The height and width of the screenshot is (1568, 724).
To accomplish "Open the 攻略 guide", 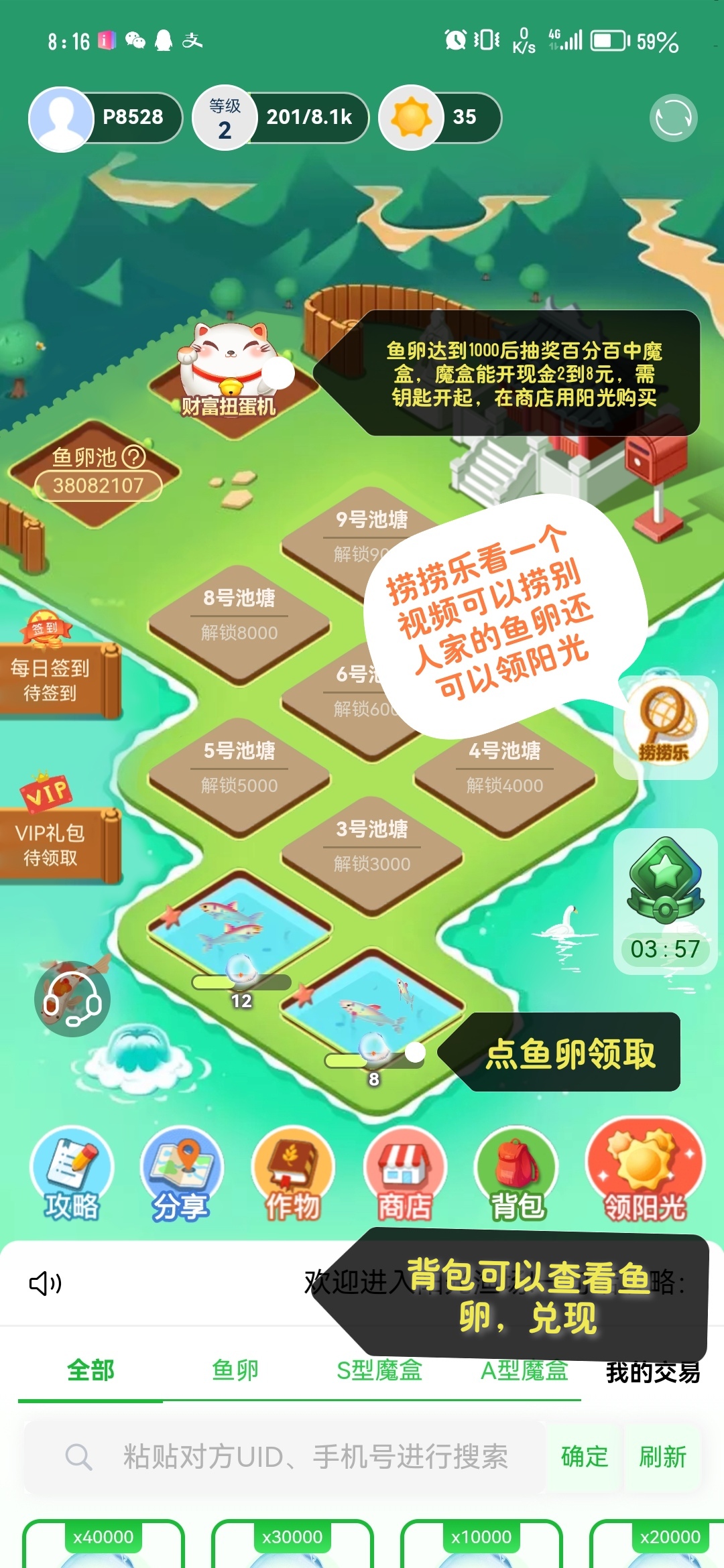I will point(72,1173).
